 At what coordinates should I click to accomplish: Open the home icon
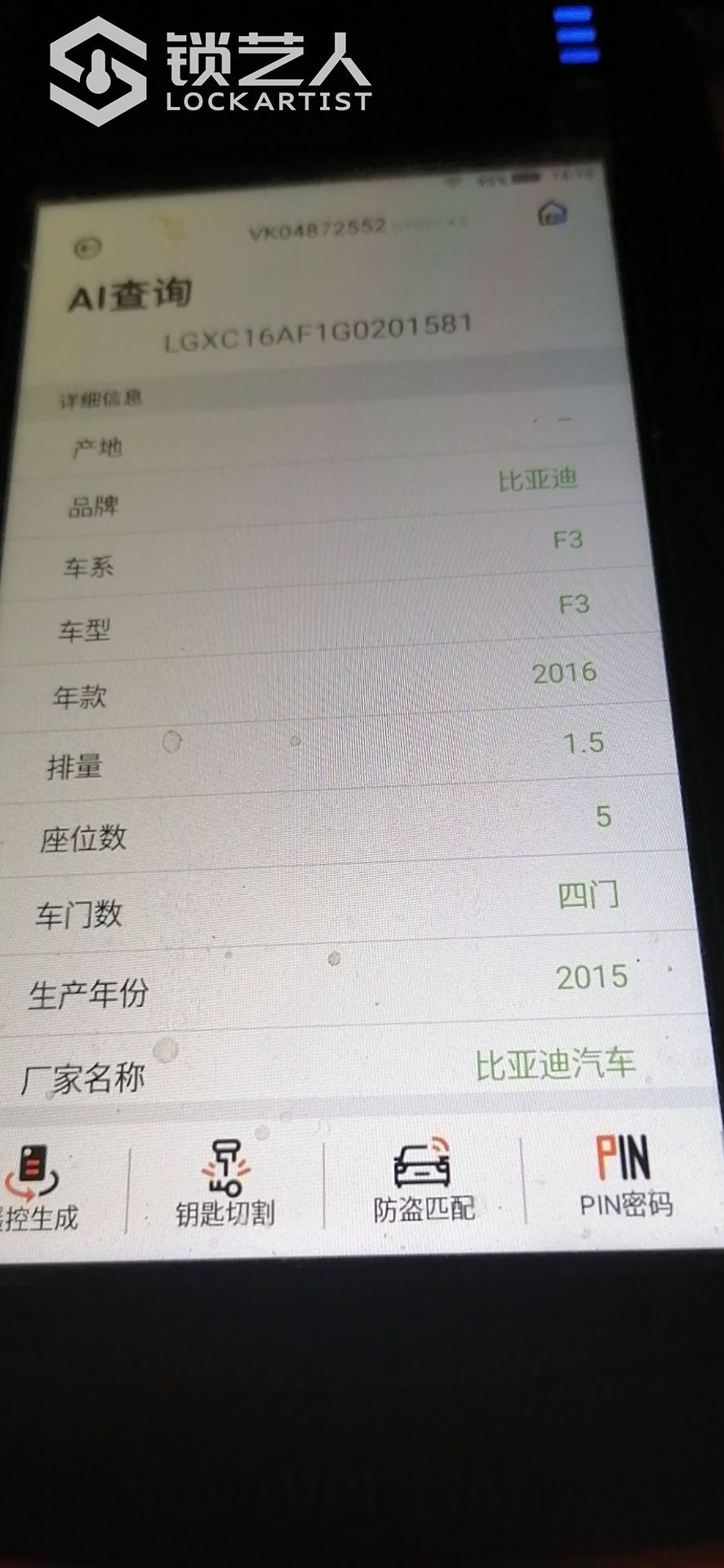[553, 214]
